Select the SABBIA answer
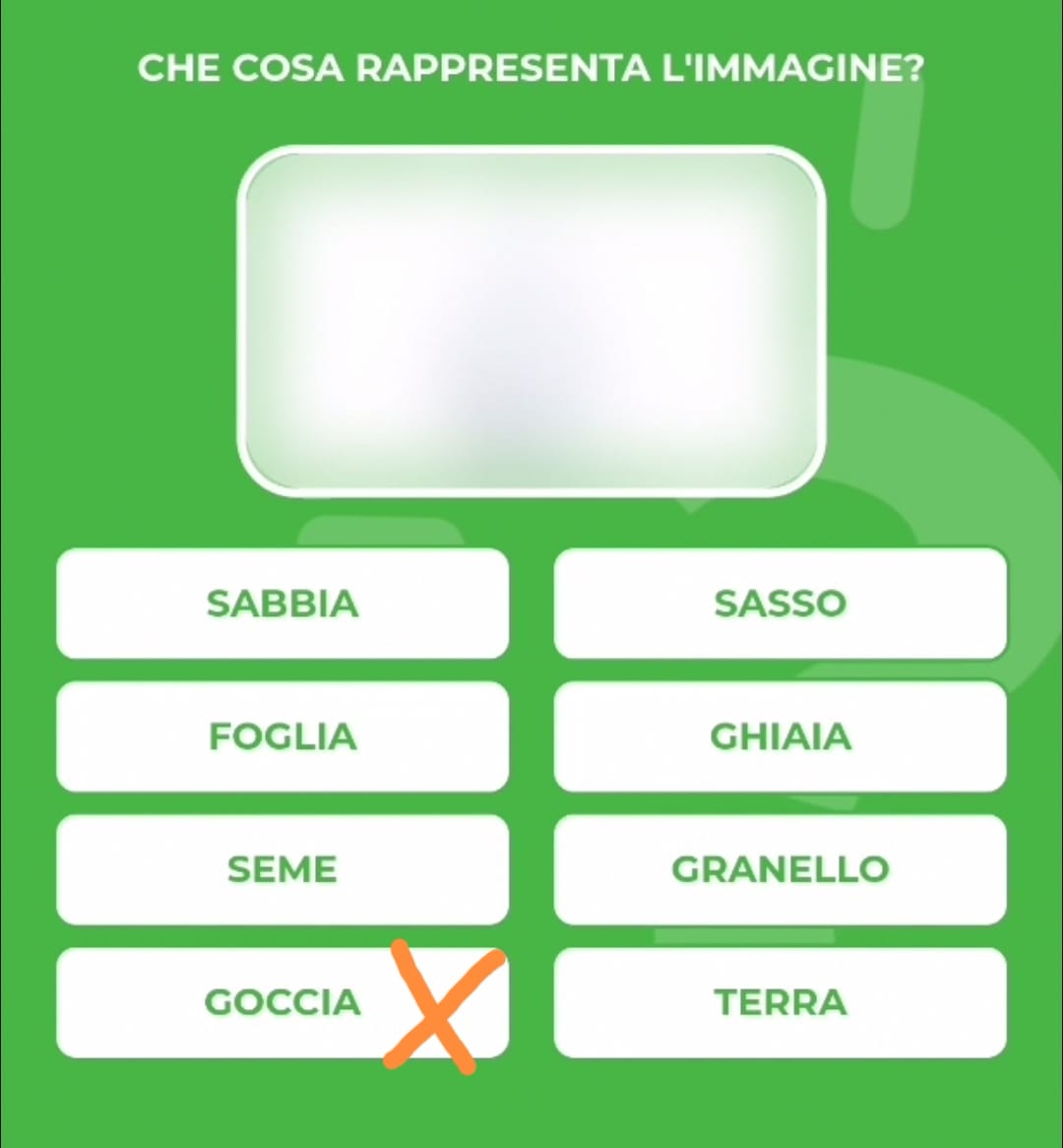The image size is (1063, 1148). click(282, 604)
